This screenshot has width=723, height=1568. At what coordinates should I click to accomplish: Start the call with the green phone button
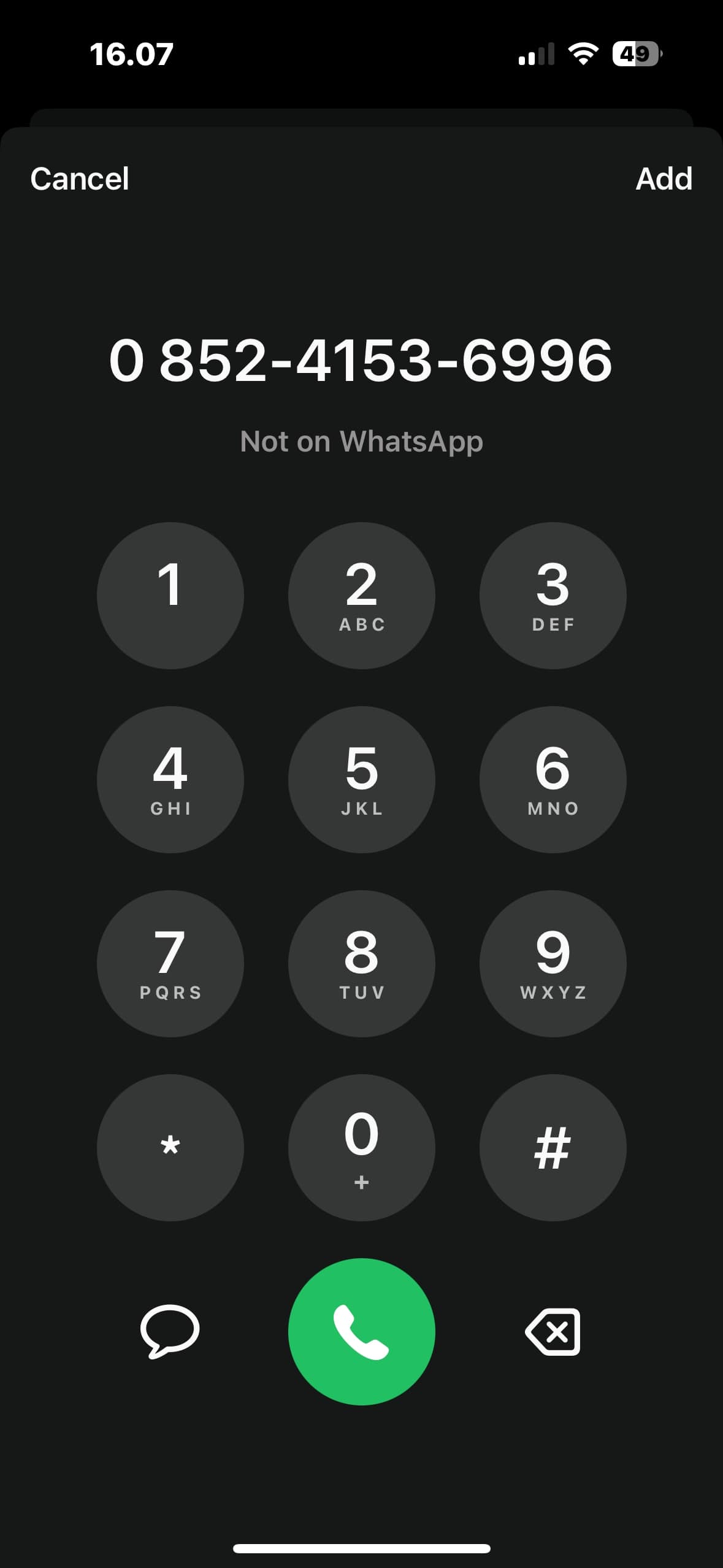pyautogui.click(x=362, y=1331)
